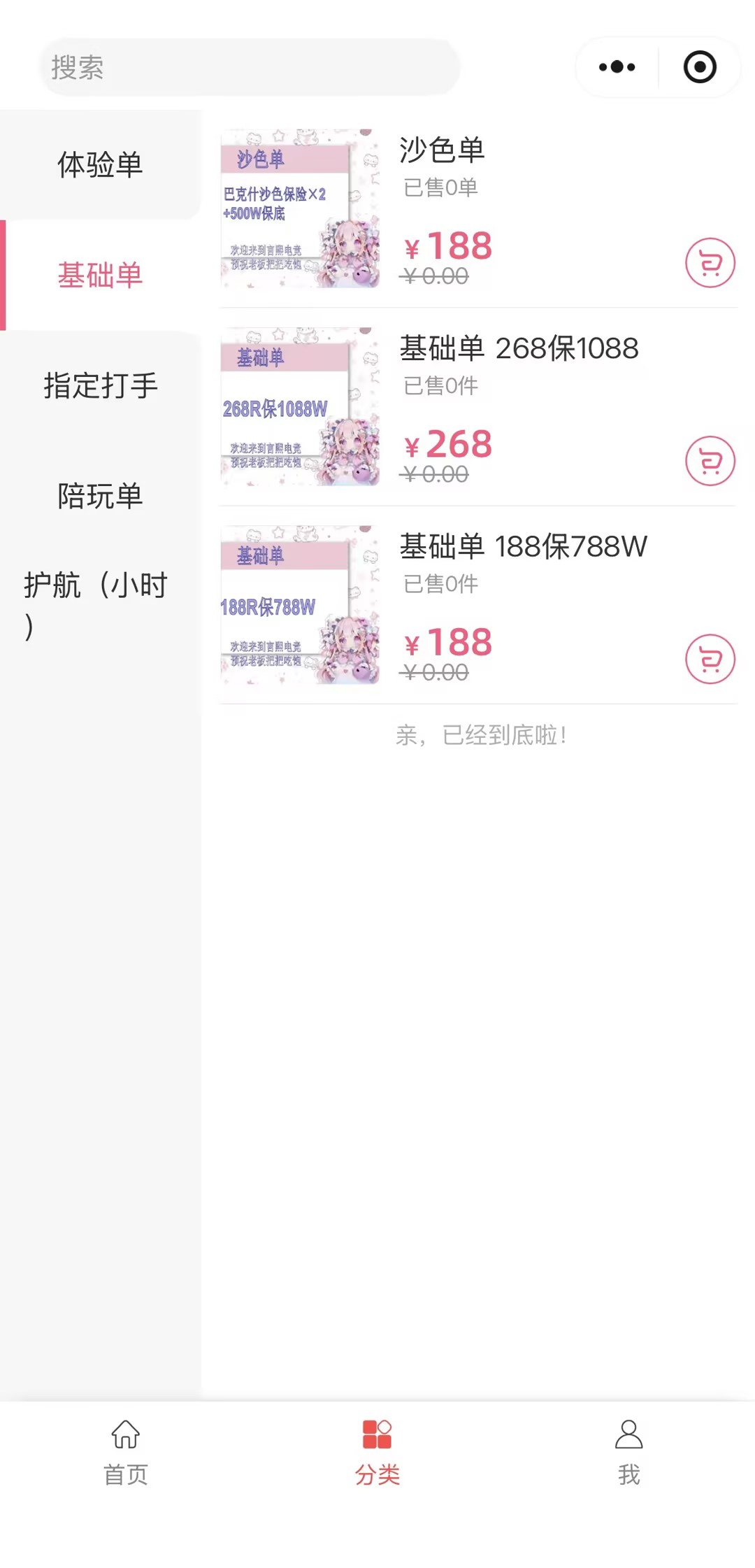Add 基础单 188保788W to cart

(x=710, y=659)
